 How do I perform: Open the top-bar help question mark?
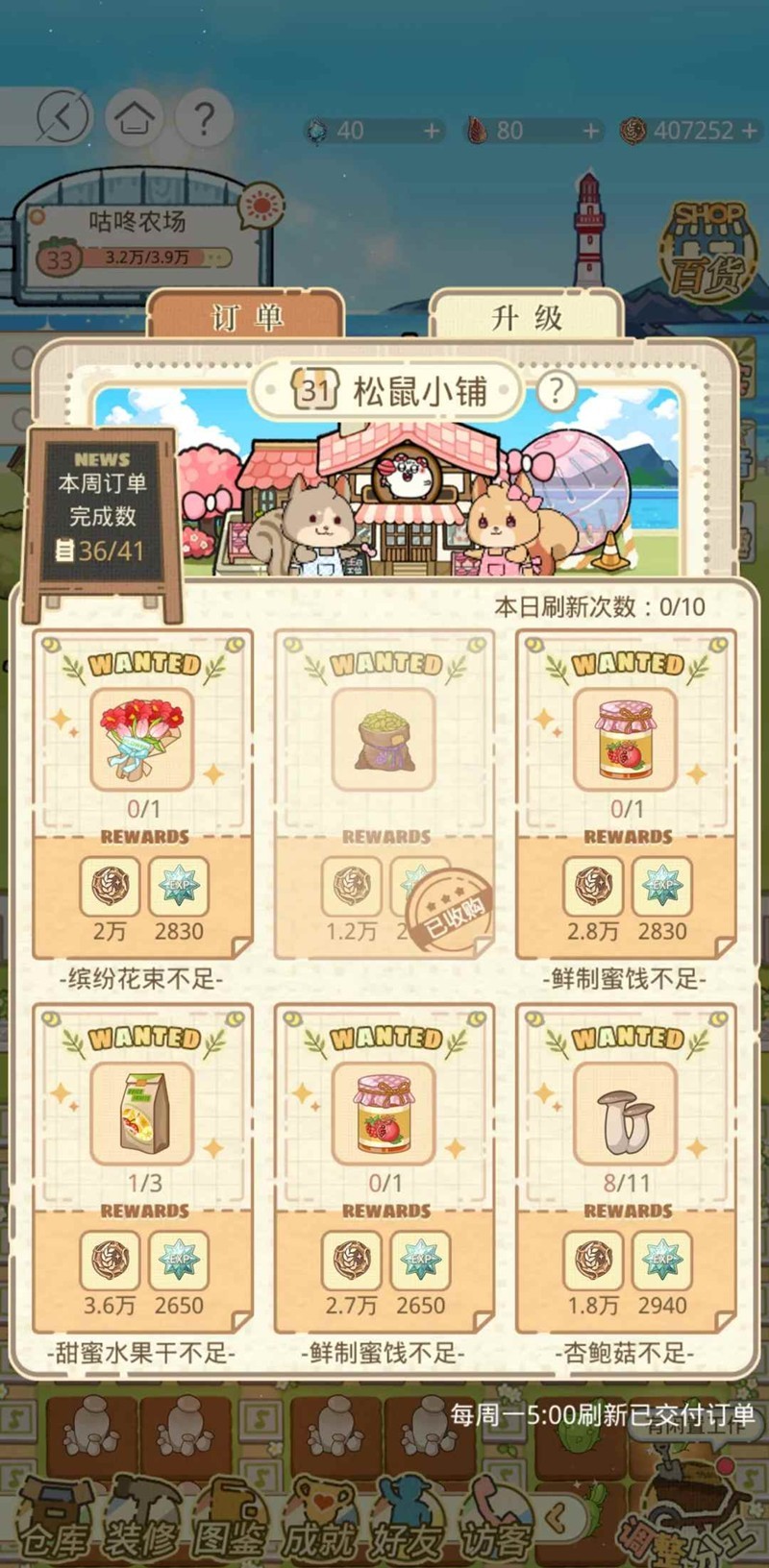(204, 117)
